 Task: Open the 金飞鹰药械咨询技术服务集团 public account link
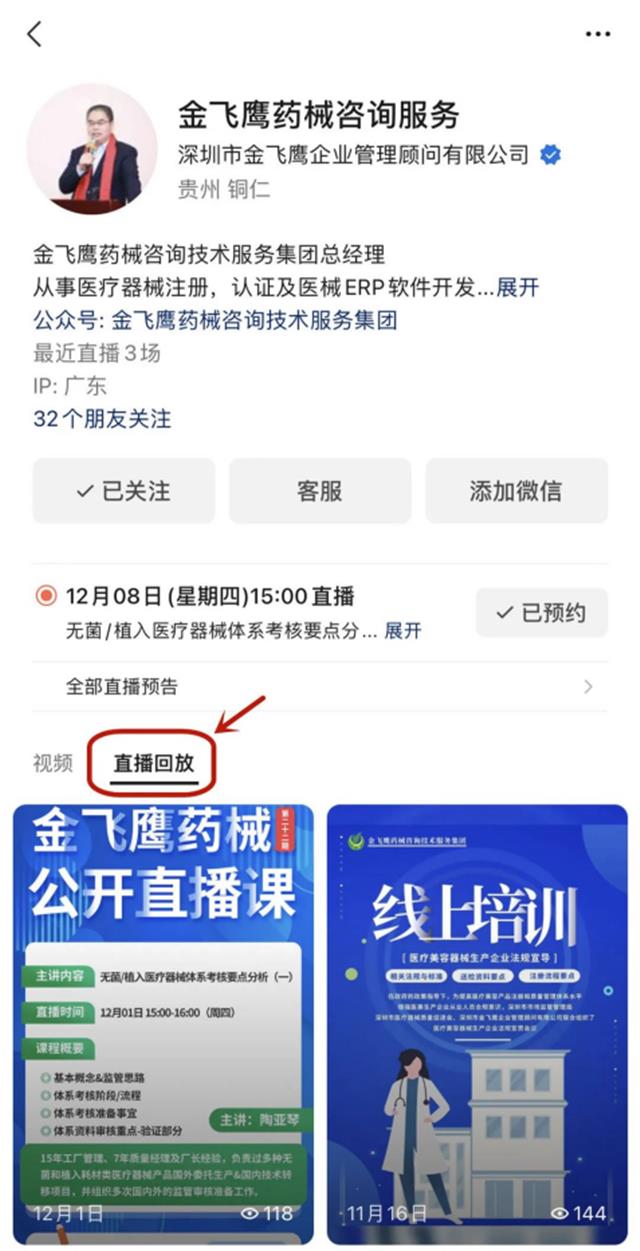click(x=254, y=321)
